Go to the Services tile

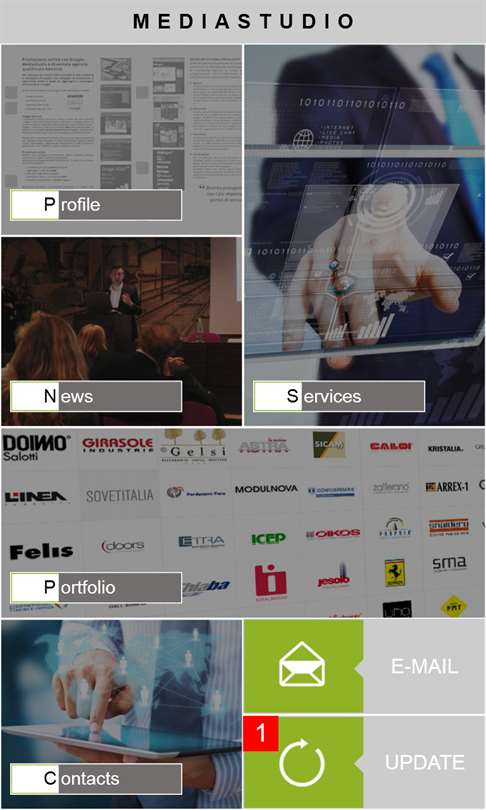tap(364, 235)
